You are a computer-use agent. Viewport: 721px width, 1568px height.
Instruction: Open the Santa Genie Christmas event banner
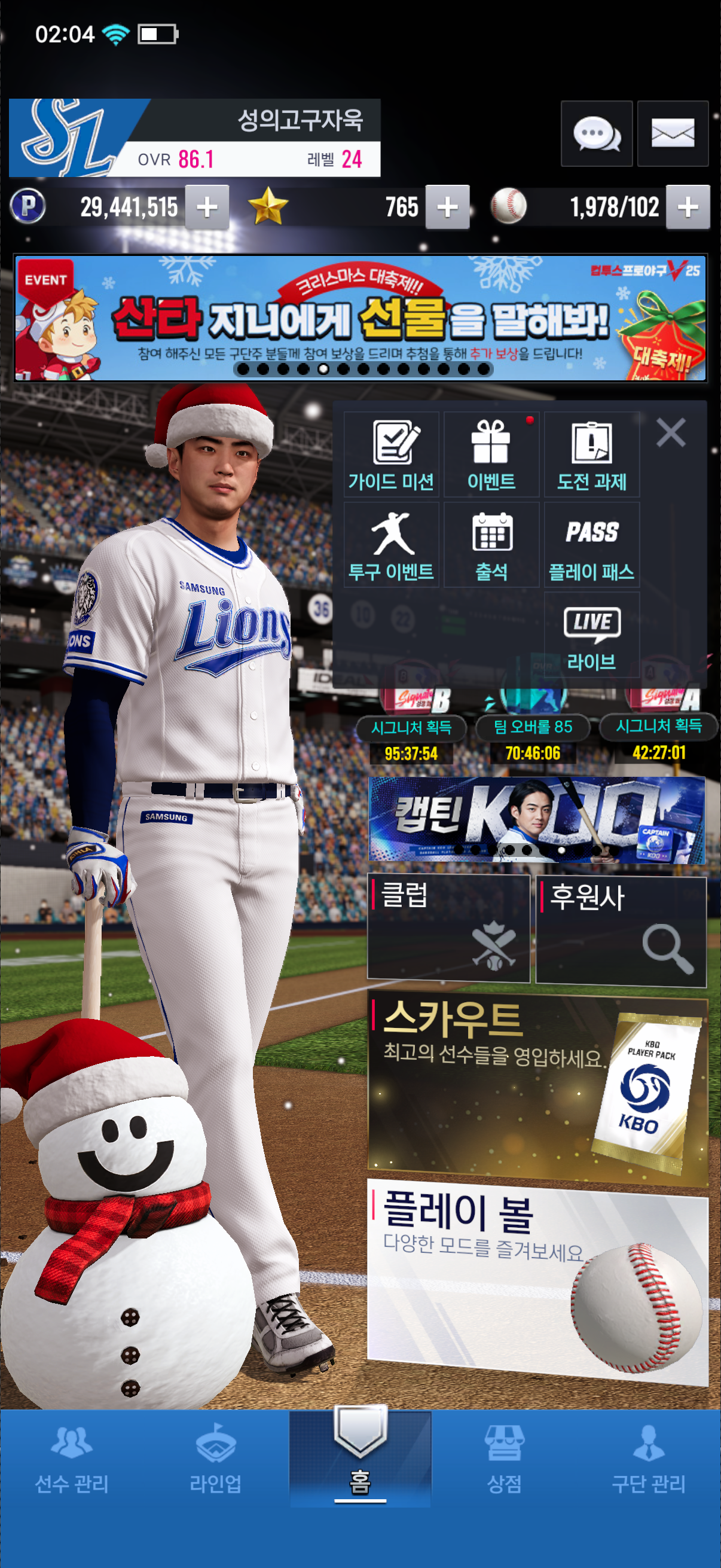[x=360, y=318]
